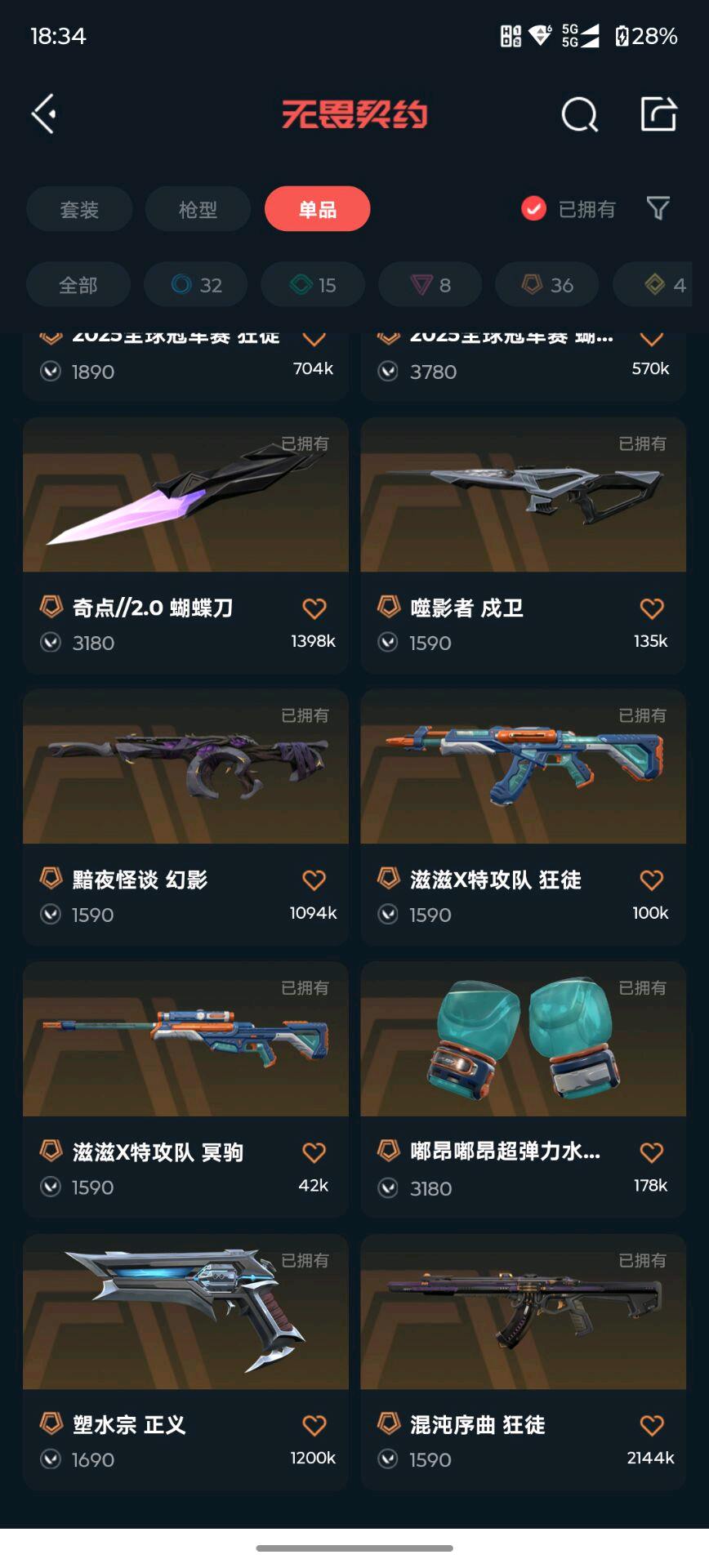Filter by the rarity chip showing 8
Image resolution: width=709 pixels, height=1568 pixels.
[430, 284]
